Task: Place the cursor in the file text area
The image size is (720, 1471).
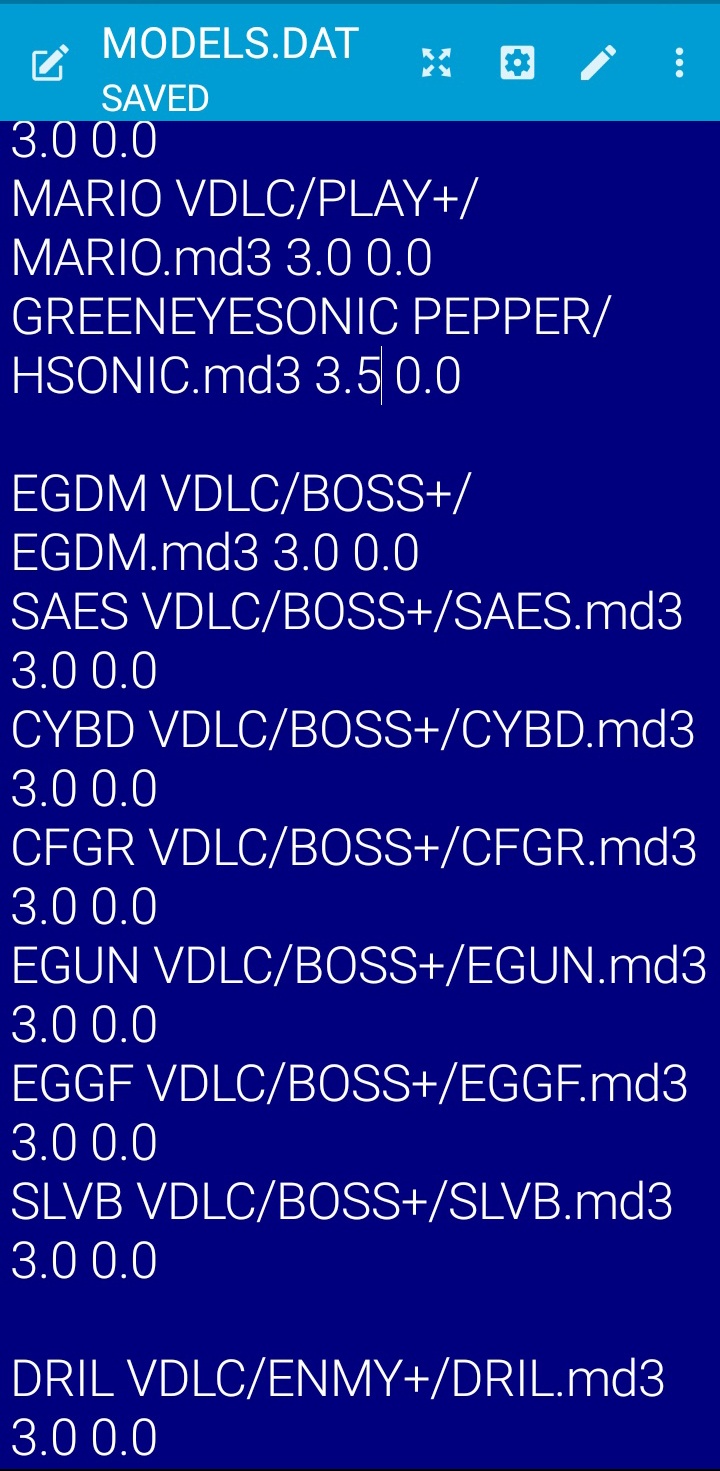Action: [x=360, y=794]
